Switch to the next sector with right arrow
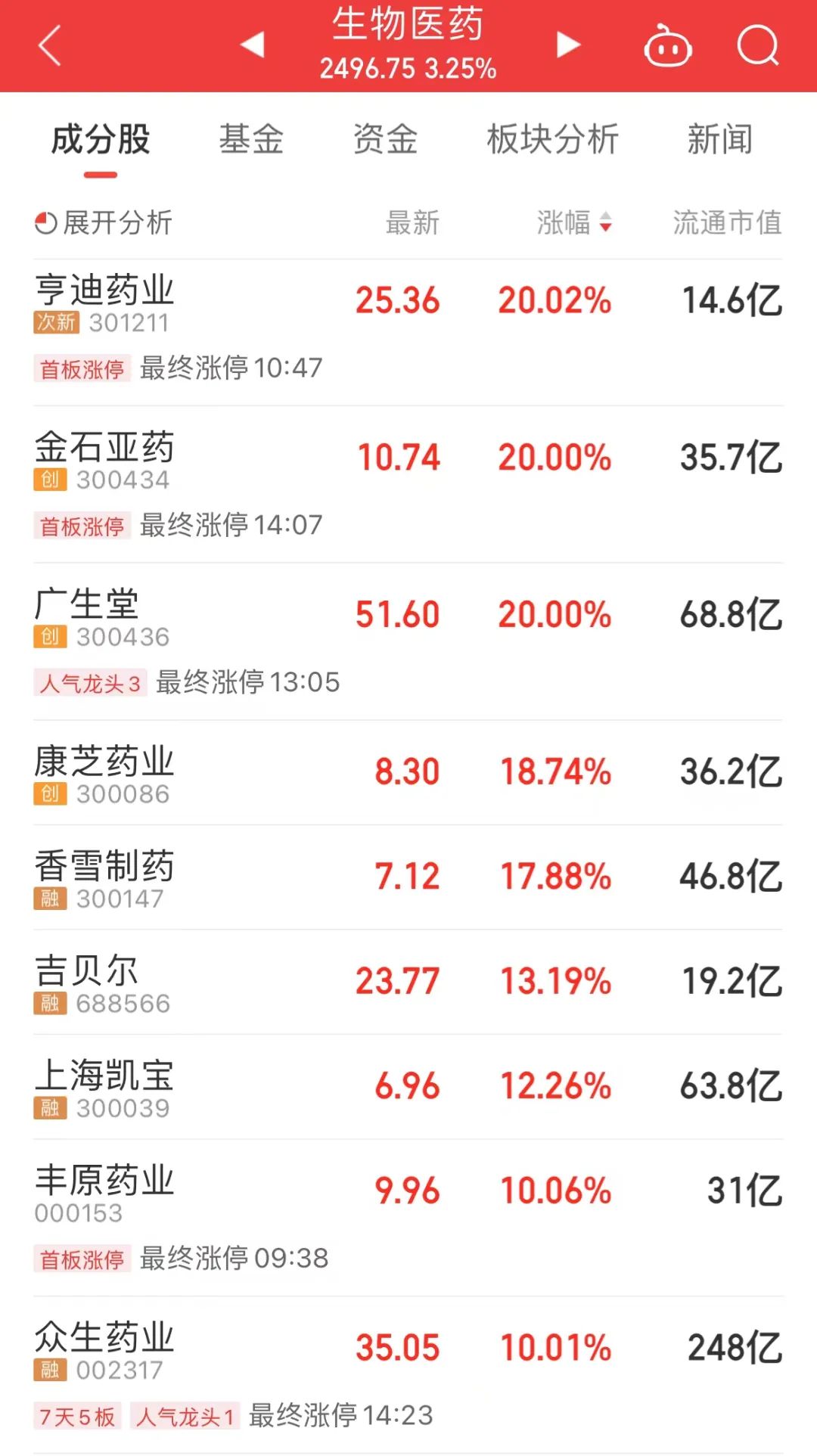The image size is (817, 1456). (x=568, y=45)
